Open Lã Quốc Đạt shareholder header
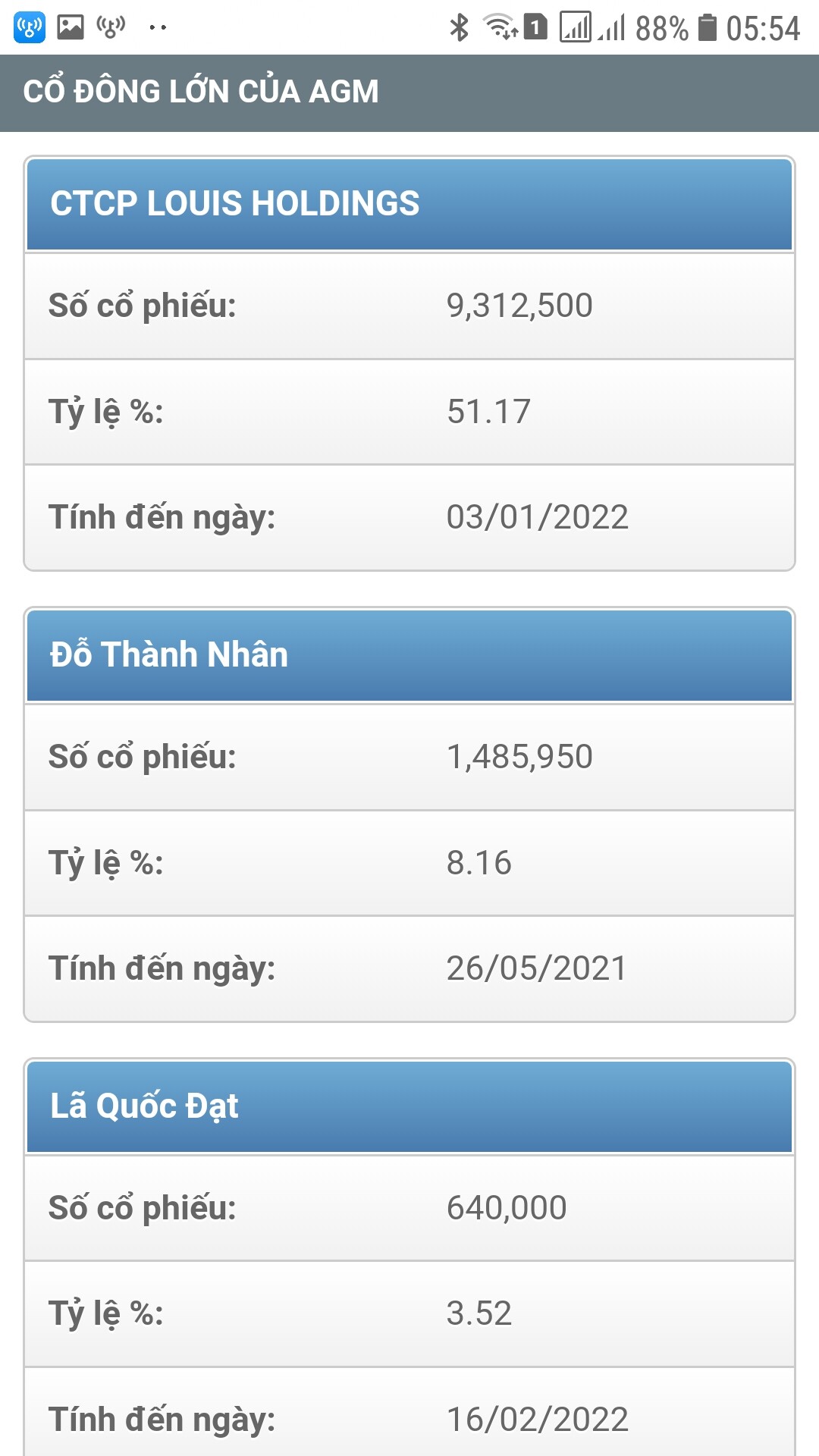Screen dimensions: 819x1456 (x=409, y=1106)
